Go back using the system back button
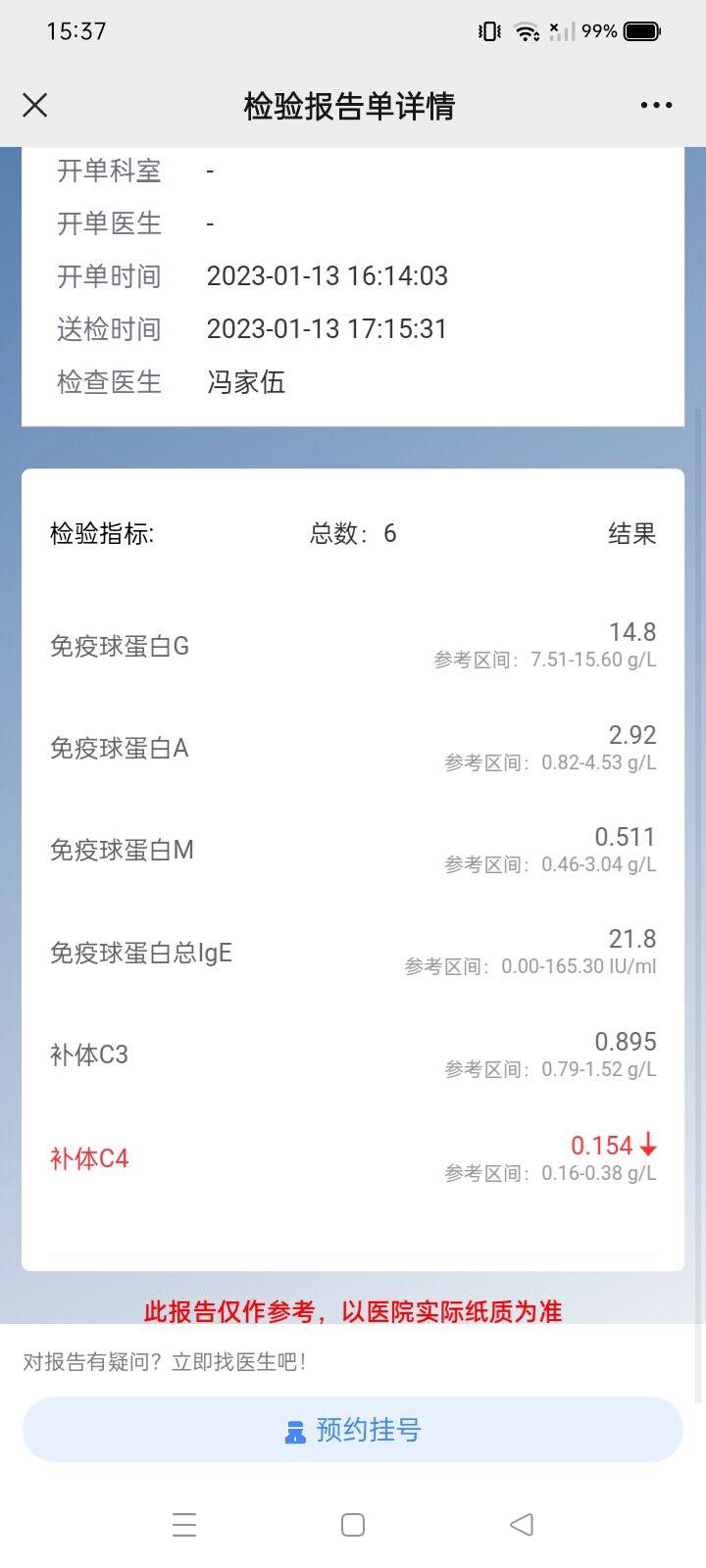 (x=522, y=1524)
